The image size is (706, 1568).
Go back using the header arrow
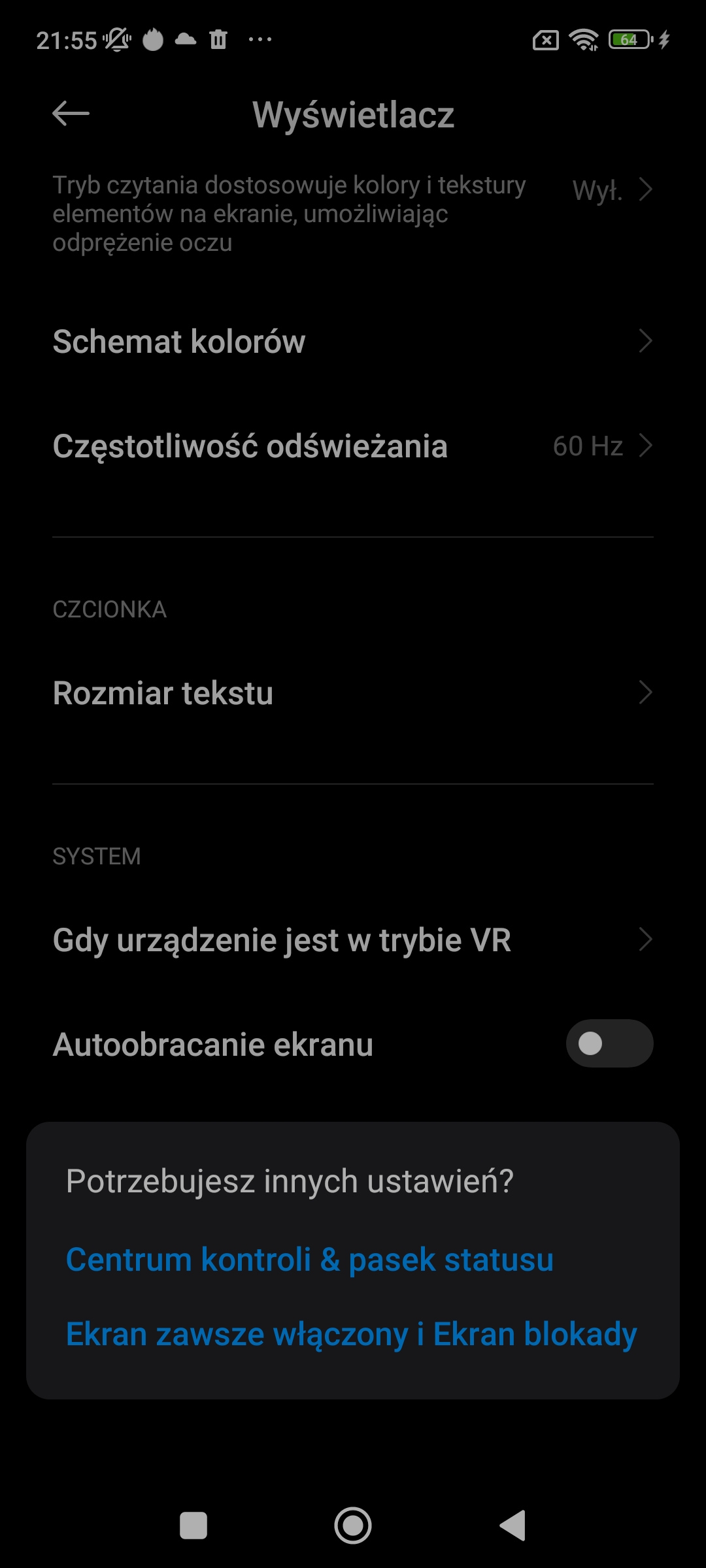71,114
